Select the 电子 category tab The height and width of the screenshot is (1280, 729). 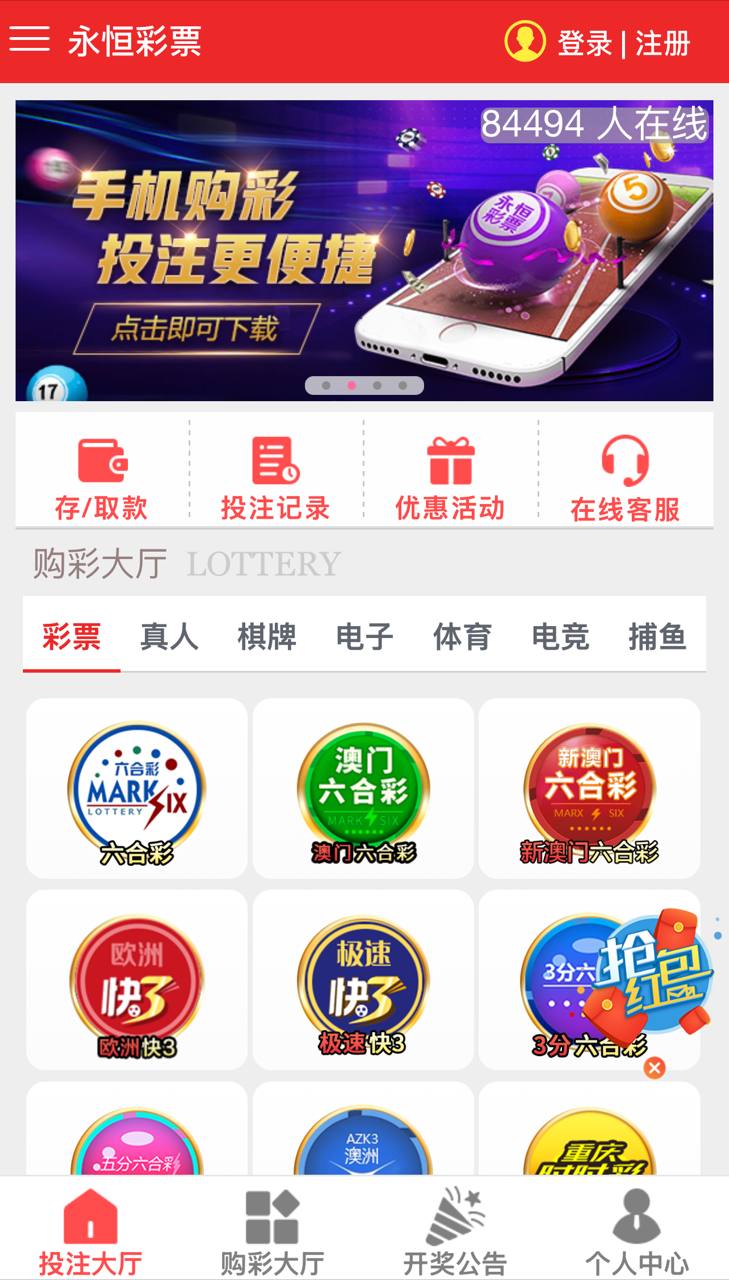tap(364, 636)
